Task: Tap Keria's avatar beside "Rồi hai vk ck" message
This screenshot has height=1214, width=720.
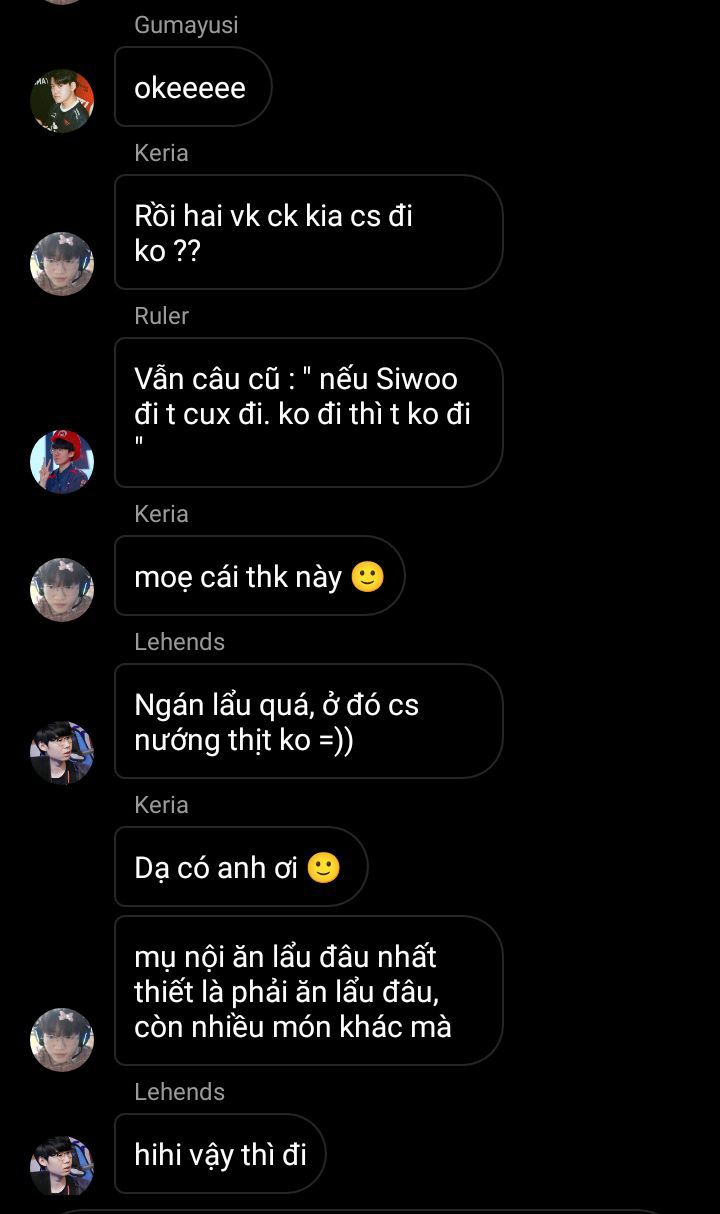Action: pyautogui.click(x=62, y=264)
